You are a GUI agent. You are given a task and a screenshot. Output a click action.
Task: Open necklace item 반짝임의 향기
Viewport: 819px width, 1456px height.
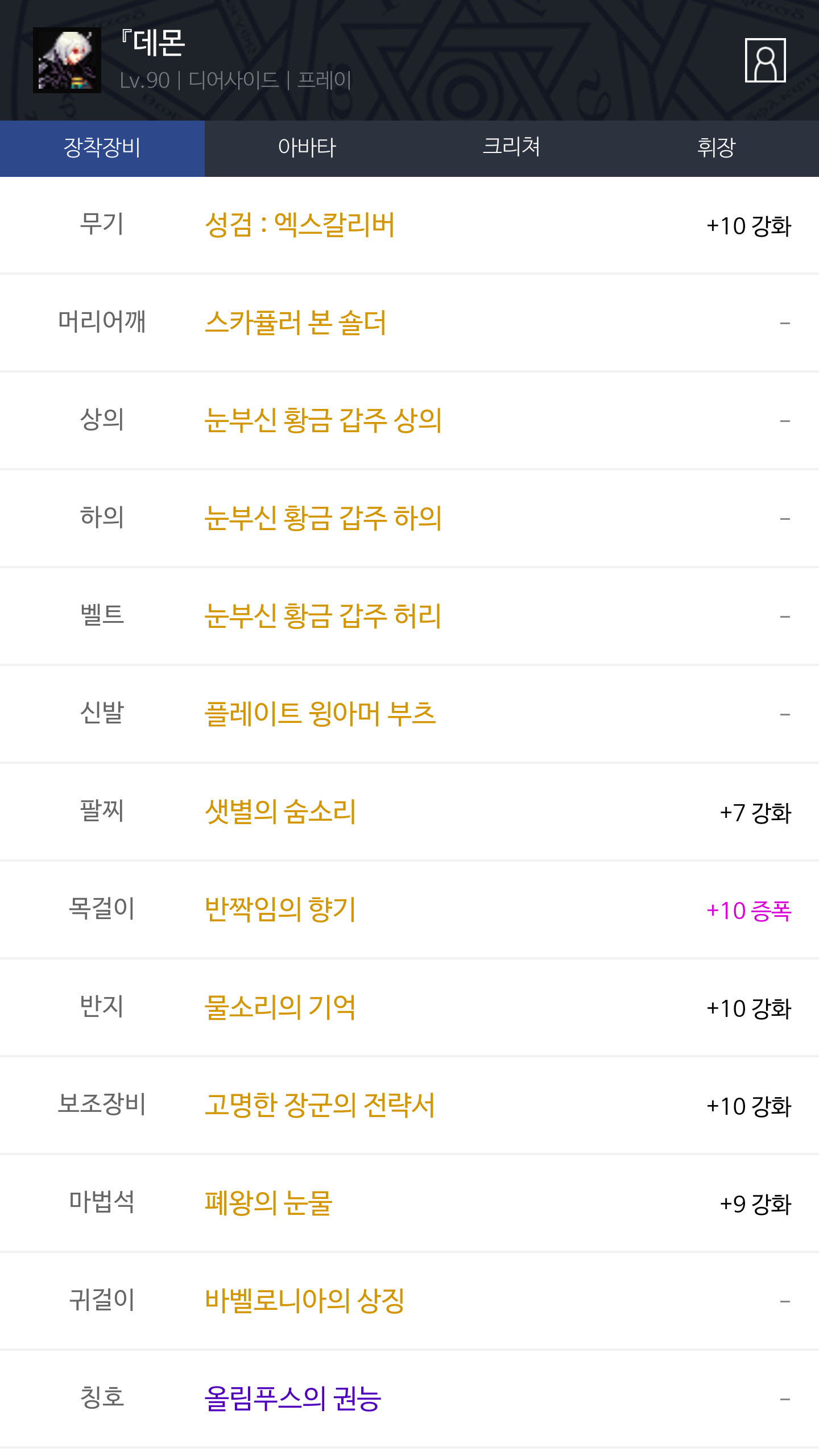click(x=409, y=910)
